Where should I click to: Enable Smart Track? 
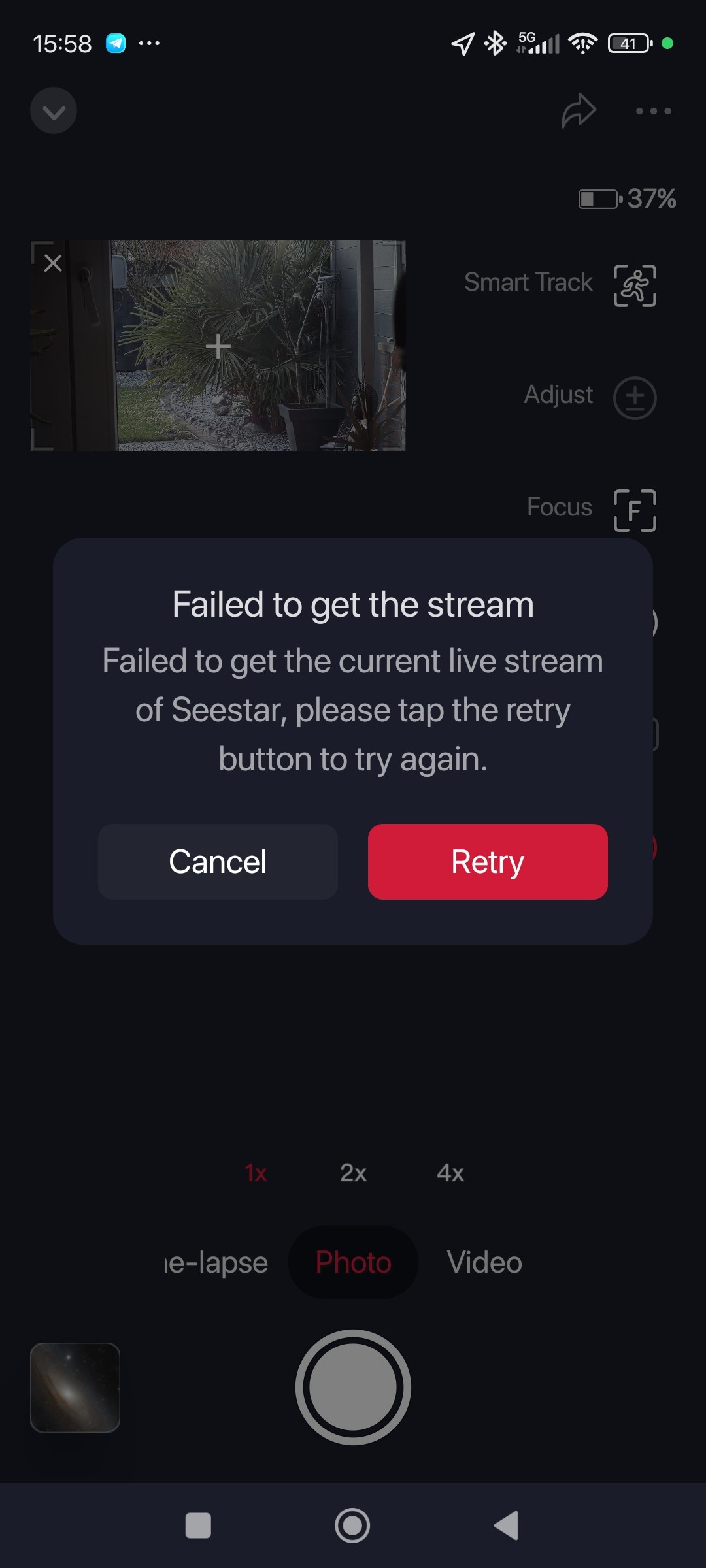[634, 286]
